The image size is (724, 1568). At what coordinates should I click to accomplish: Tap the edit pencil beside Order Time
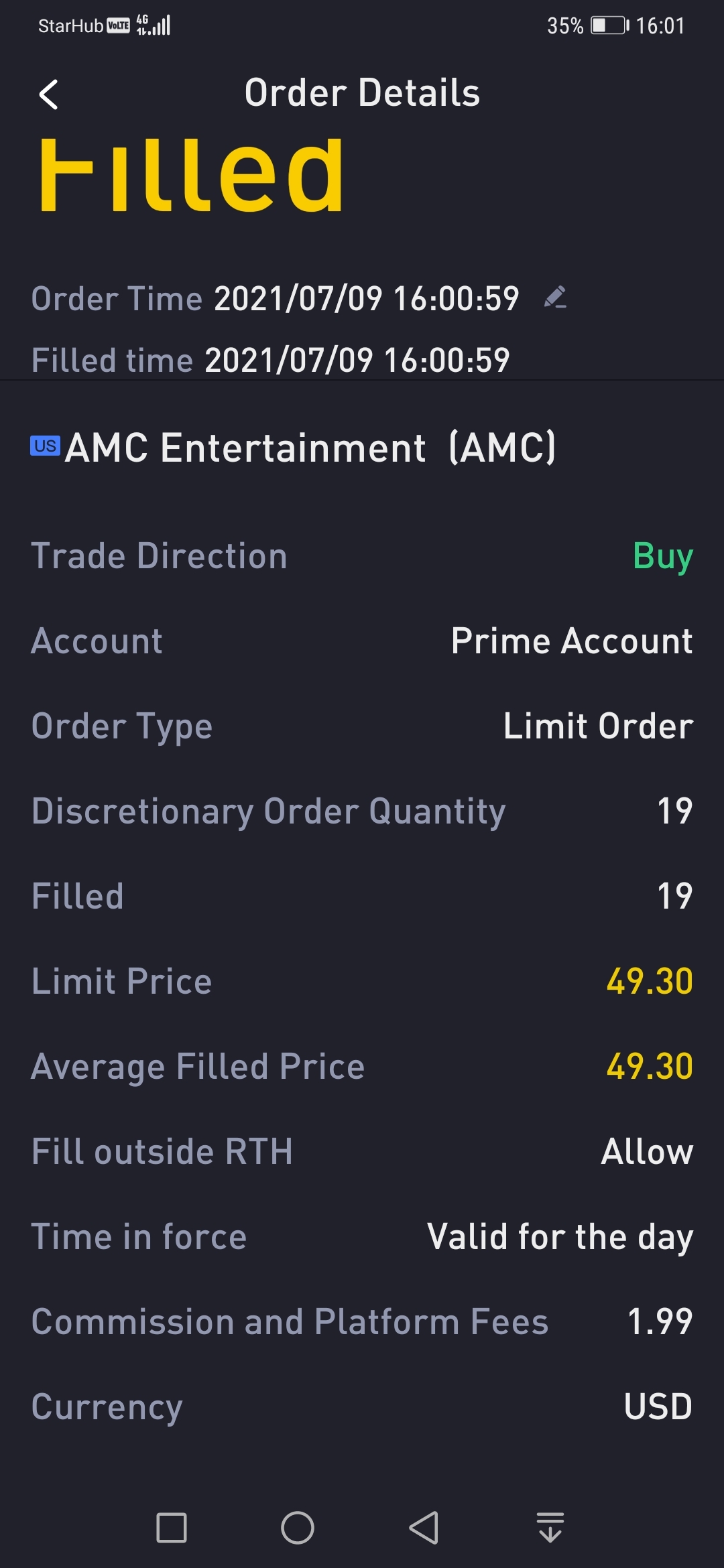point(555,298)
